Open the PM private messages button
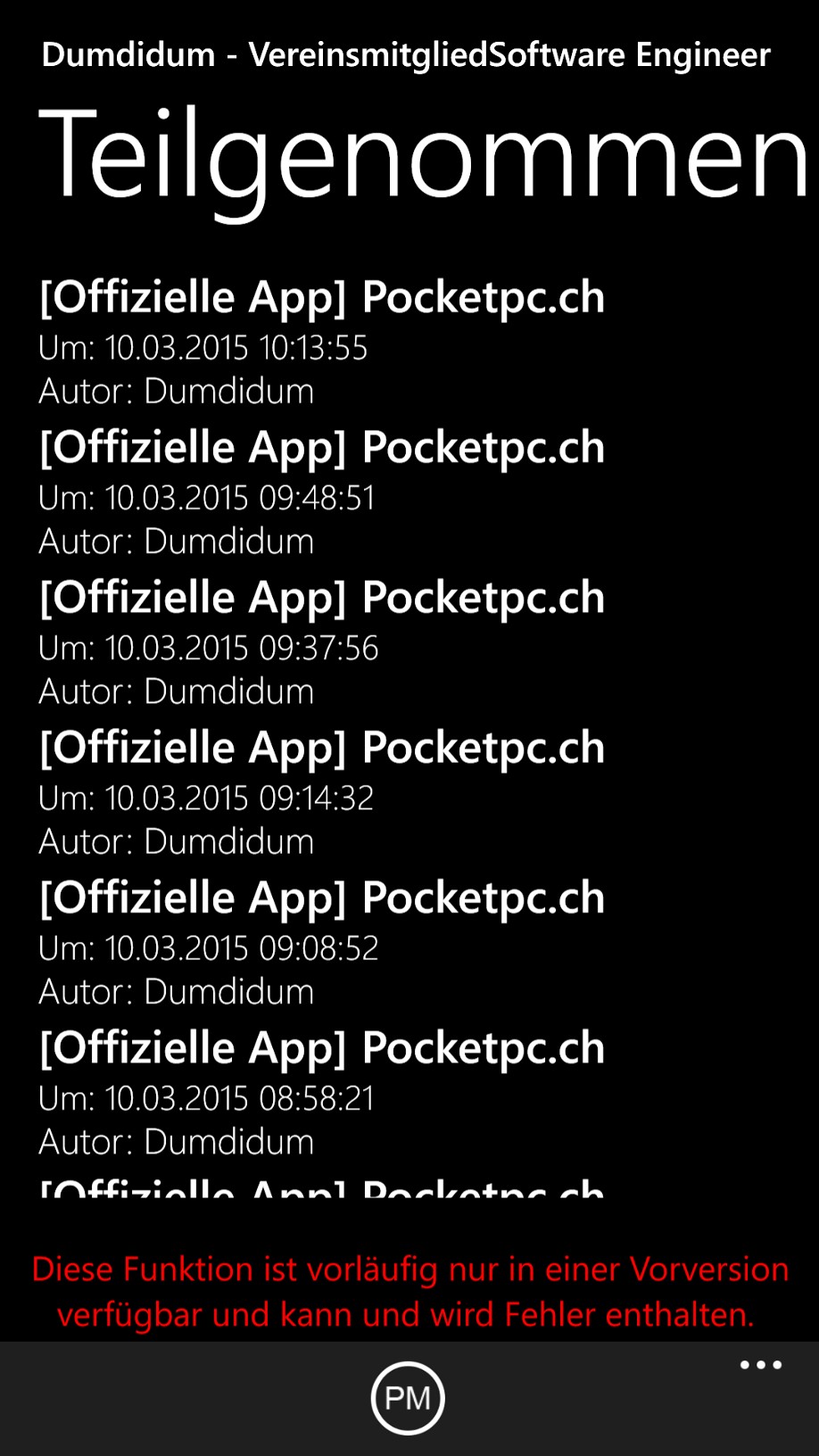Screen dimensions: 819x1456 pyautogui.click(x=408, y=1398)
